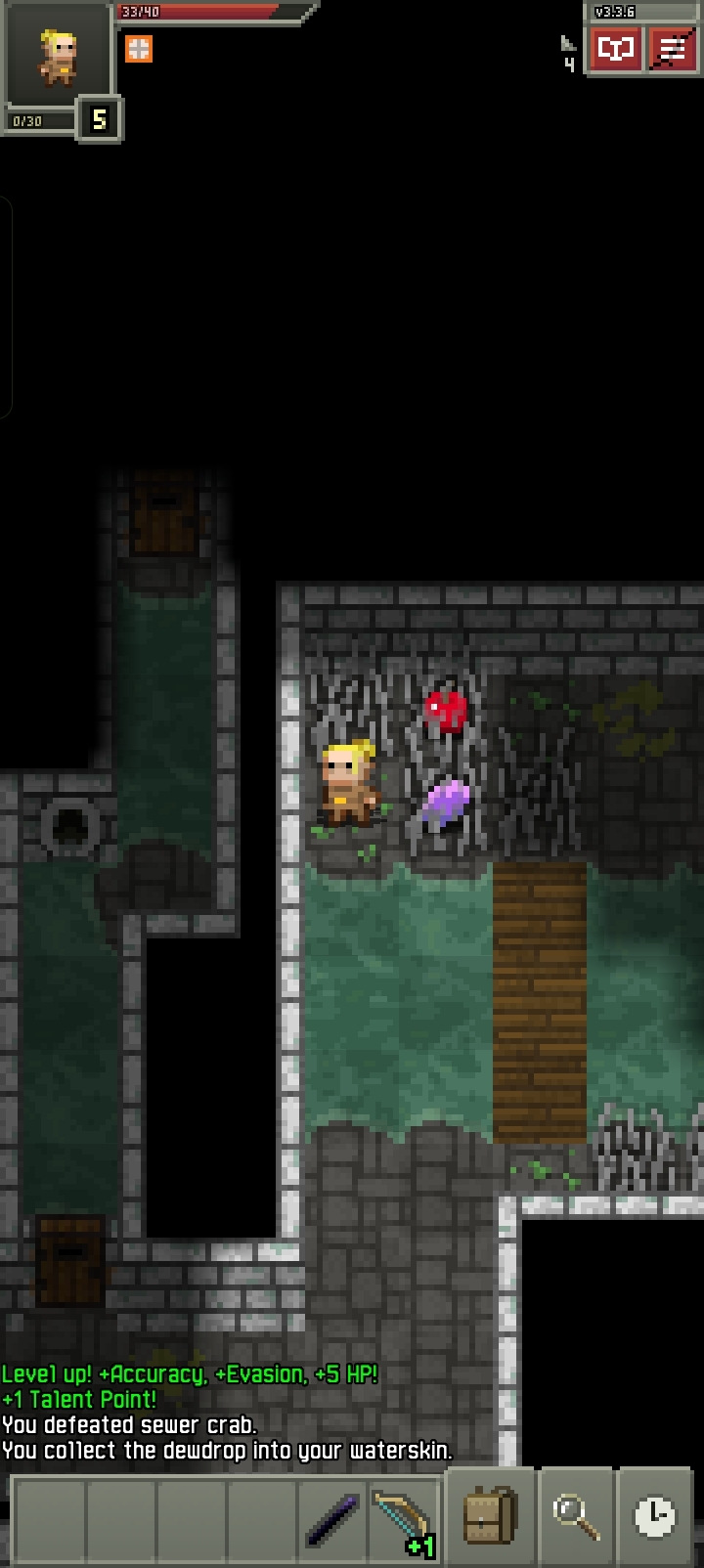
Task: Tap the healing buff indicator icon
Action: pyautogui.click(x=139, y=49)
